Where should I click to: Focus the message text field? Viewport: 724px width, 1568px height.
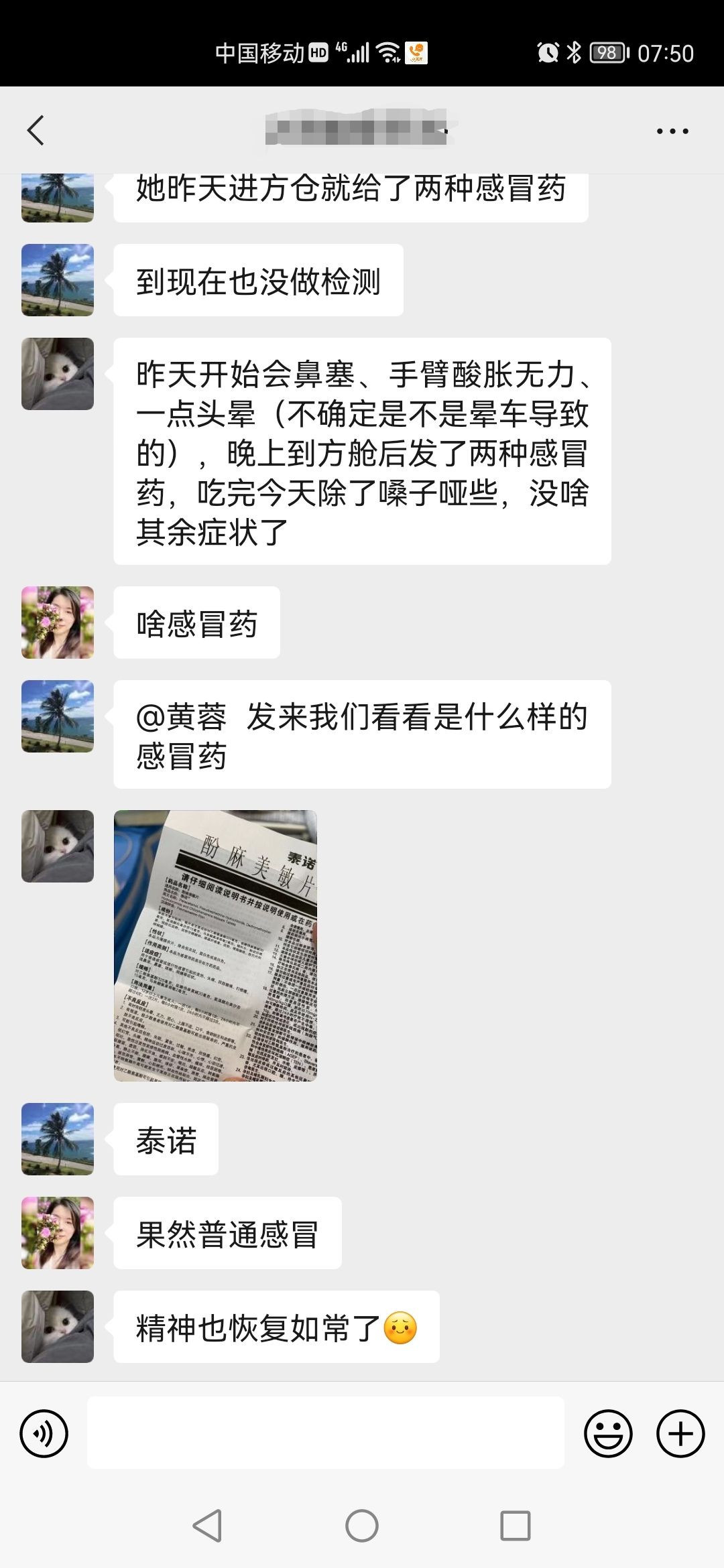[x=325, y=1433]
